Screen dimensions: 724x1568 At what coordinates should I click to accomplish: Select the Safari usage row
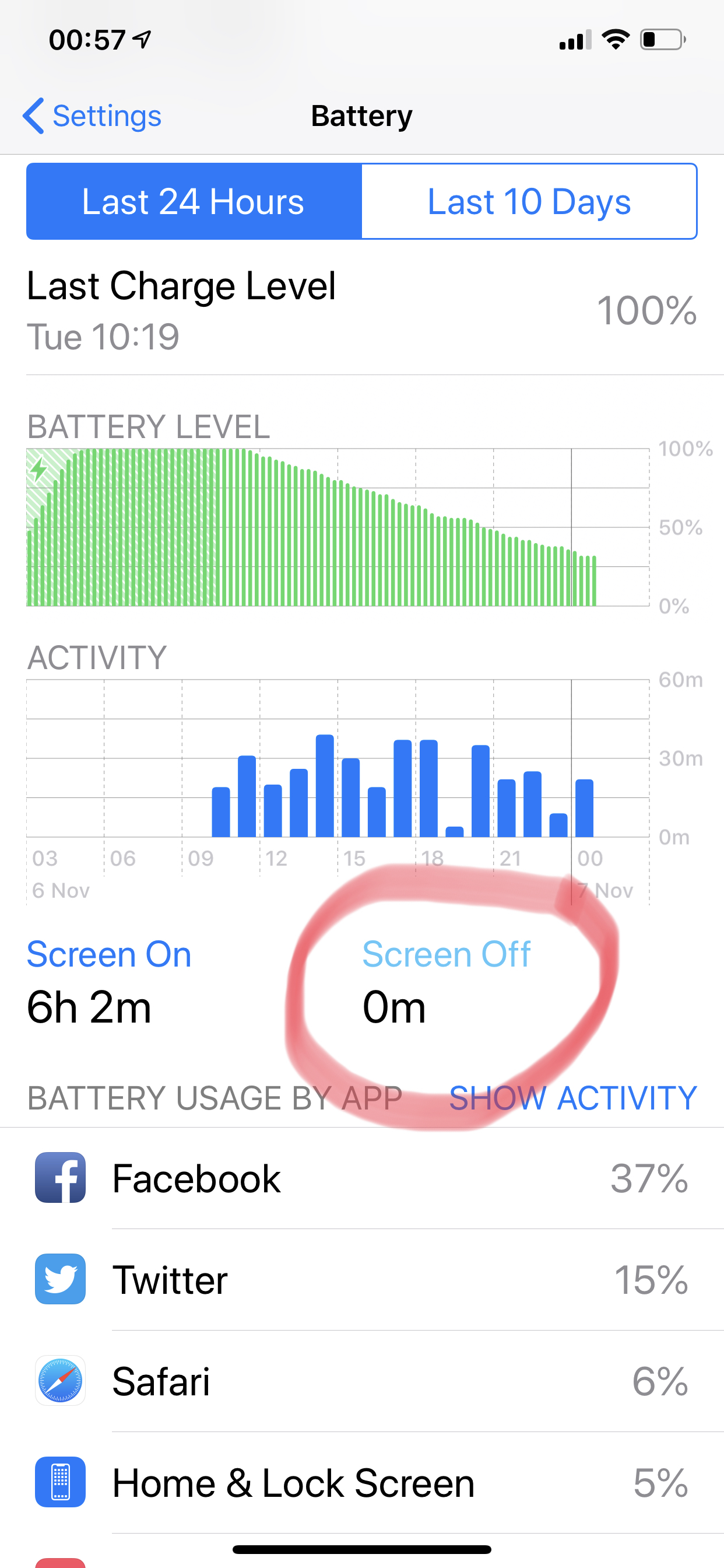(x=362, y=1381)
